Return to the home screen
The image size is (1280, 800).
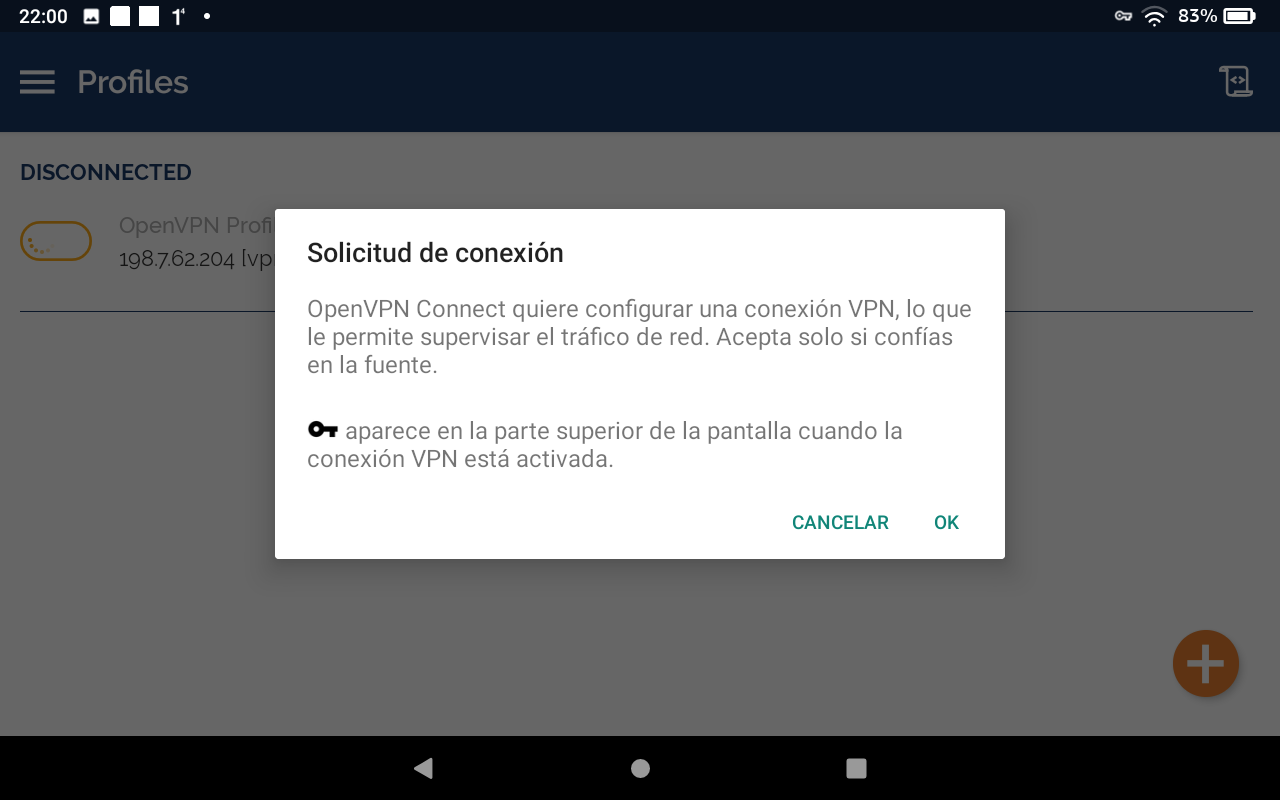click(640, 768)
